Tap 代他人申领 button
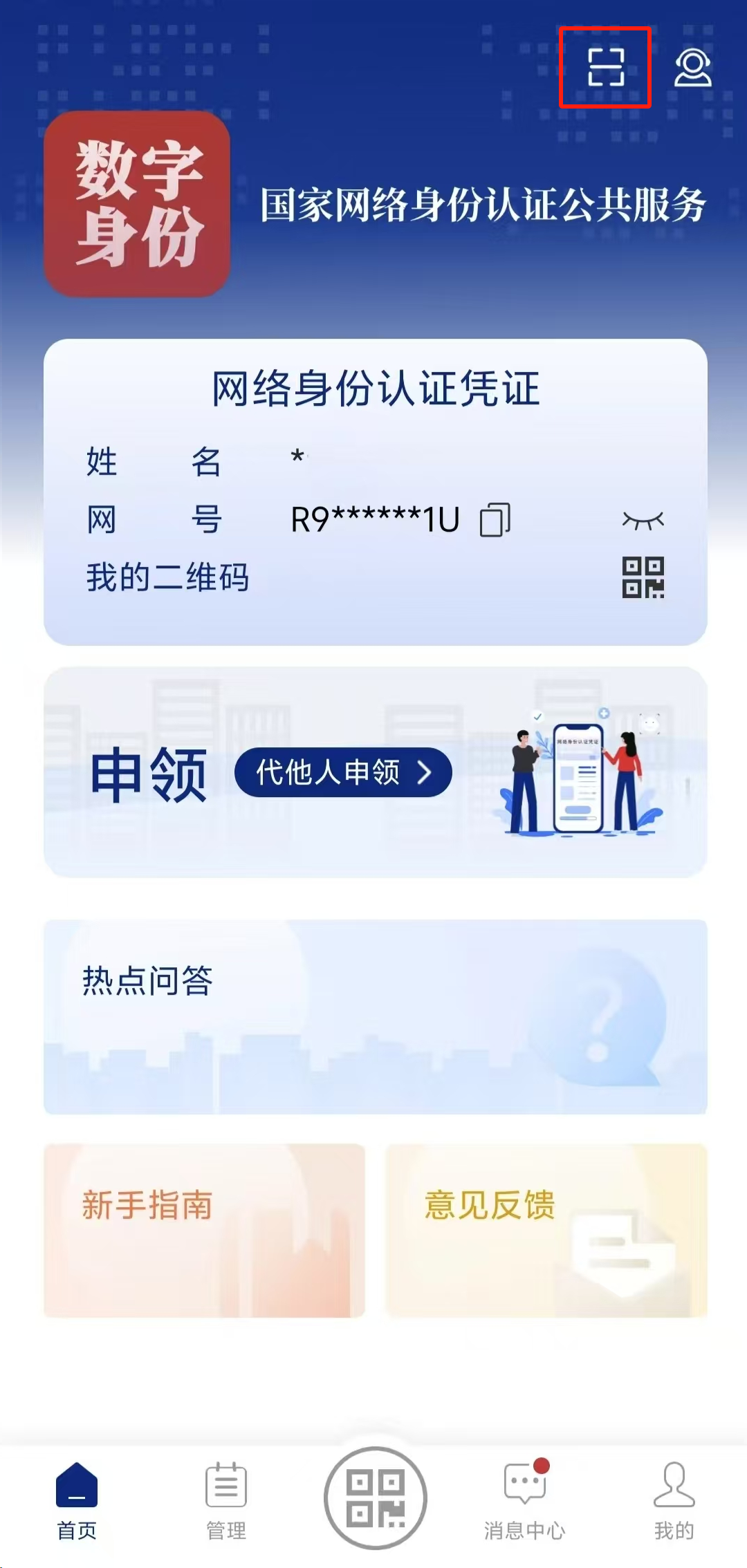 pyautogui.click(x=343, y=772)
